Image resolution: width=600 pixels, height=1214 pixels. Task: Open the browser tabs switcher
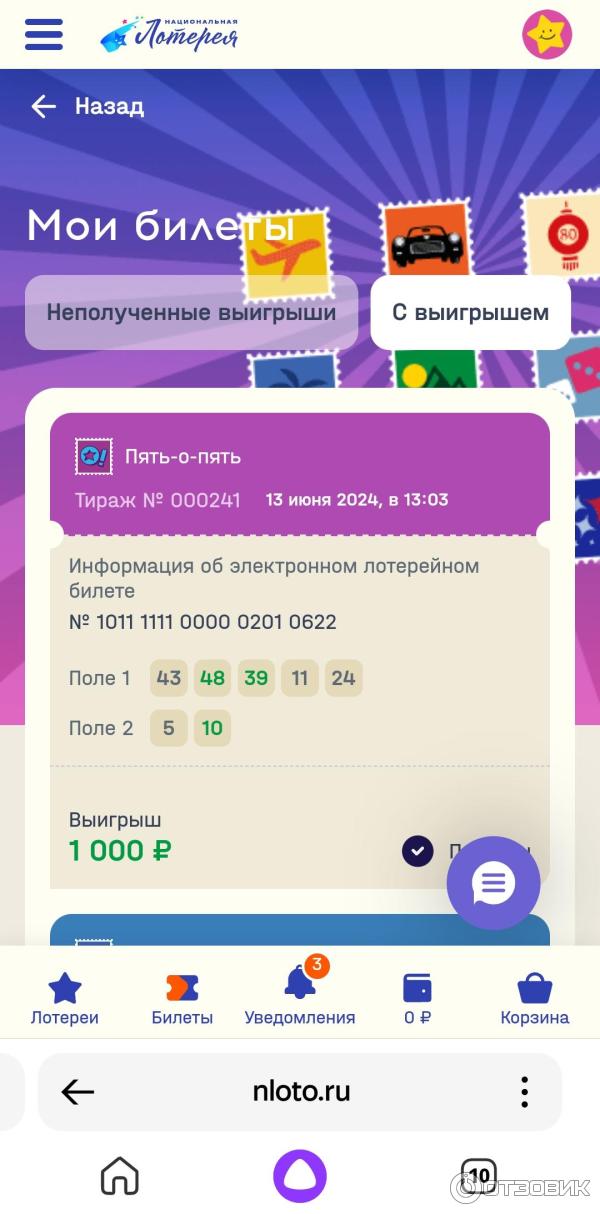pos(479,1176)
